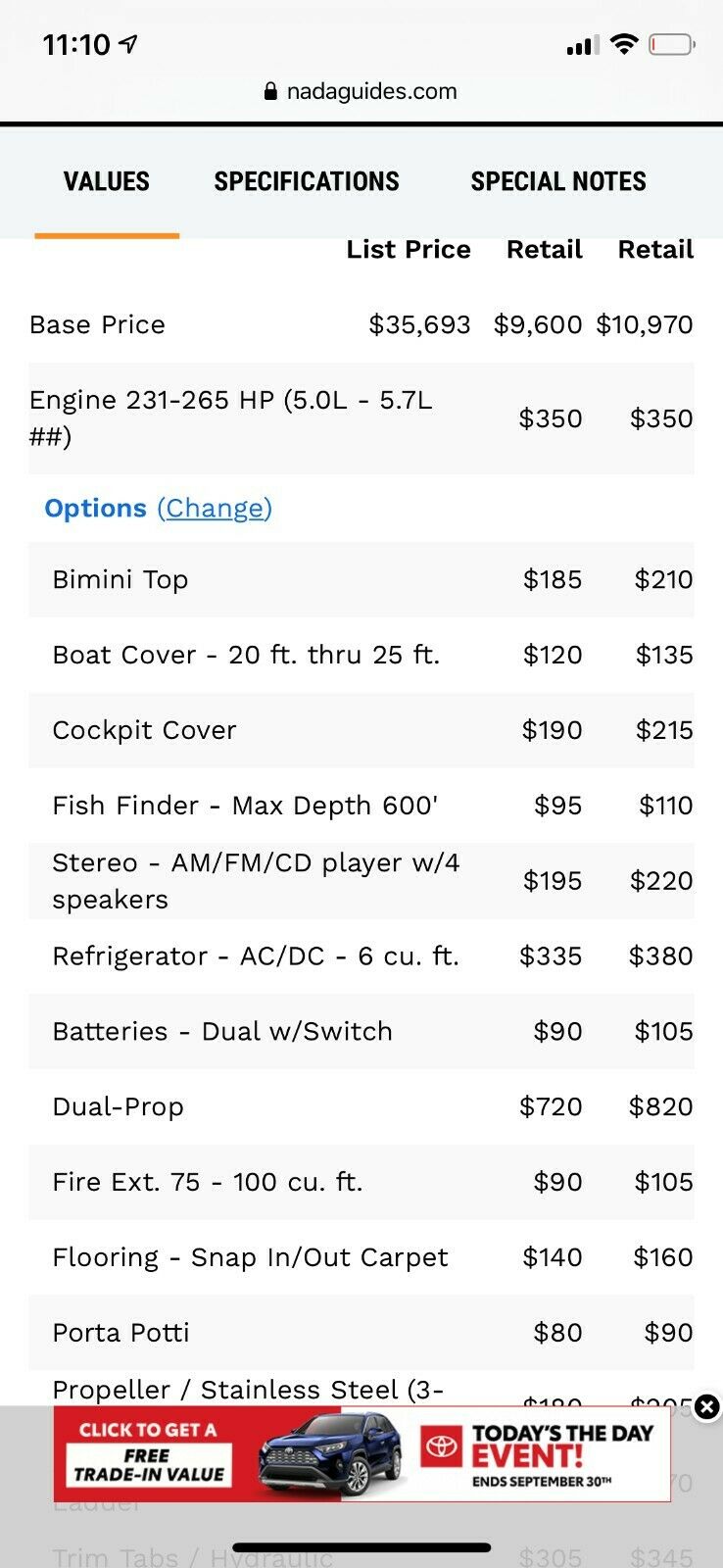Switch to the Special Notes tab
723x1568 pixels.
pyautogui.click(x=558, y=181)
